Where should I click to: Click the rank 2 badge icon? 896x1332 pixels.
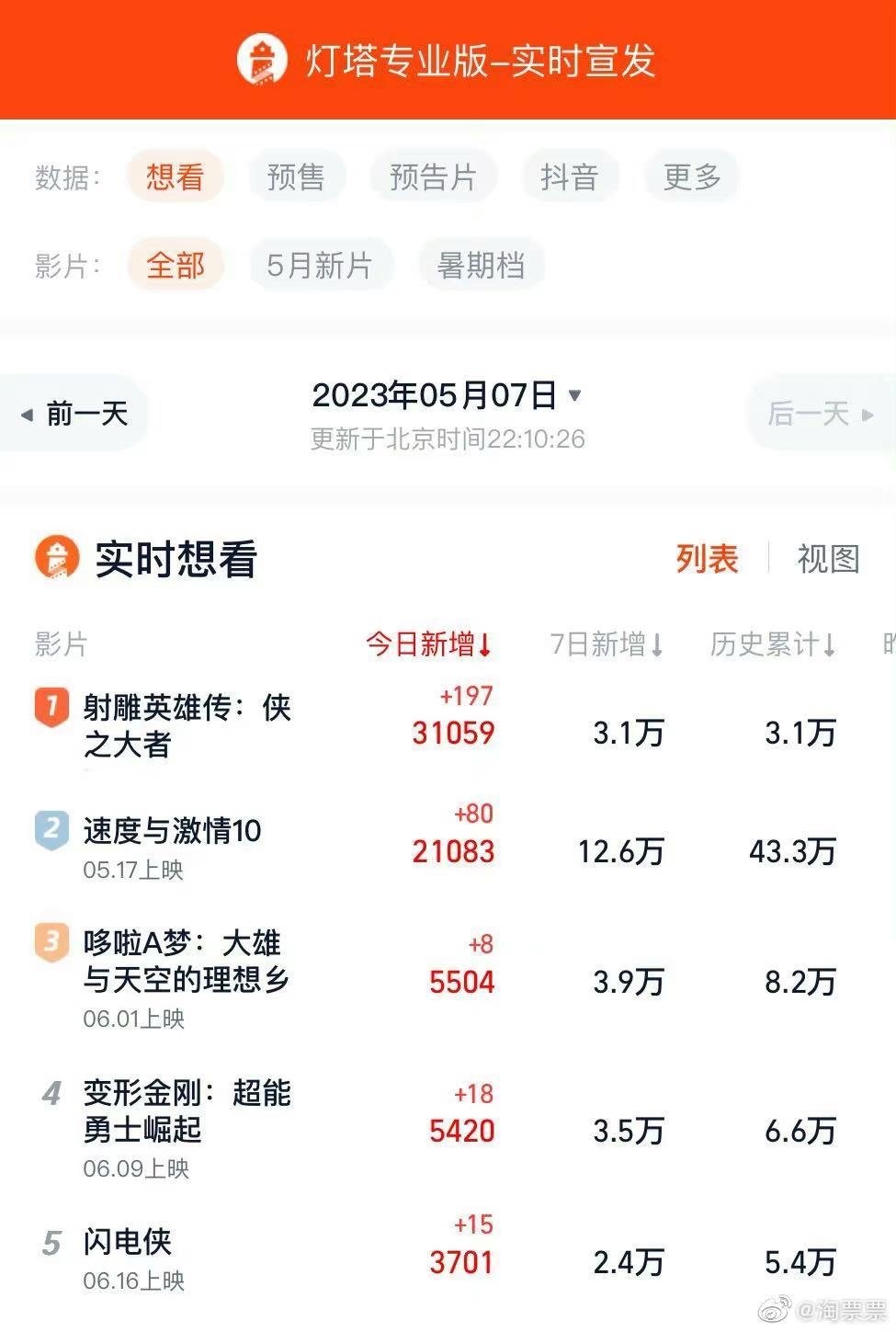51,829
